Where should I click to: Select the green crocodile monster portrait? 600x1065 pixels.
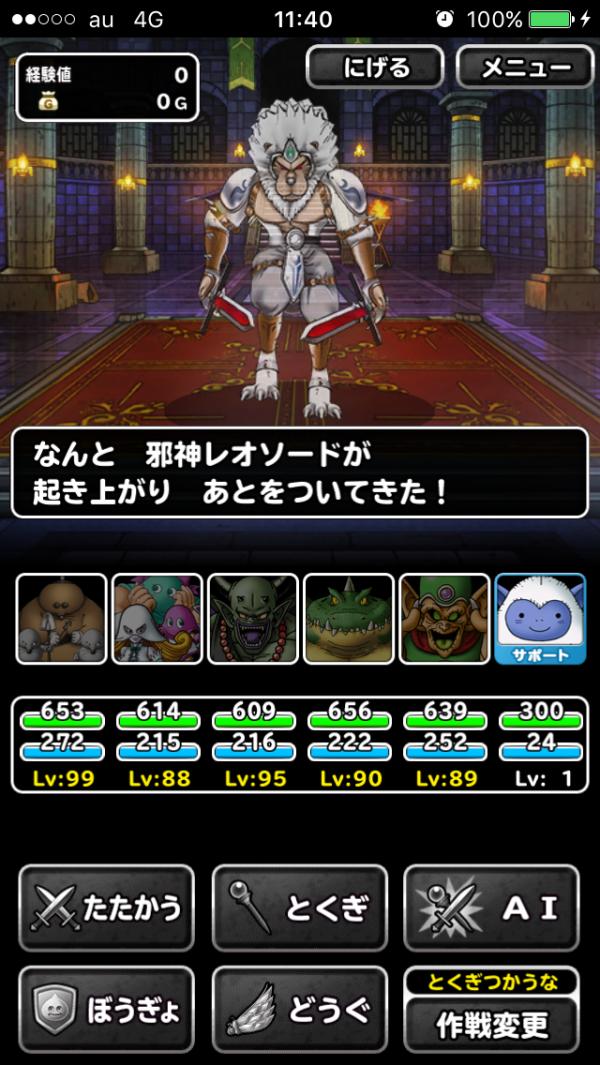pos(349,618)
